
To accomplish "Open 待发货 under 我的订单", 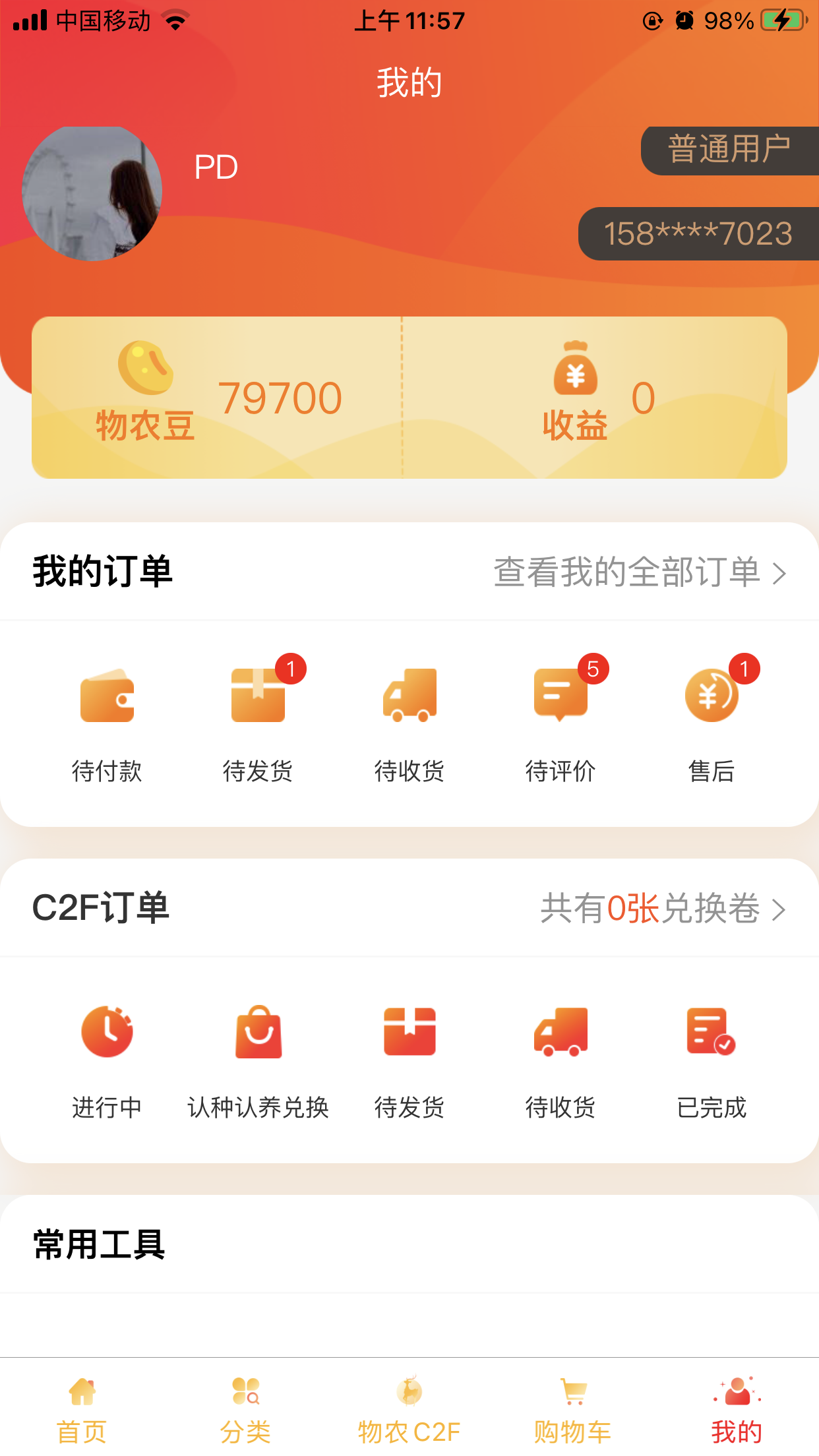I will point(258,724).
